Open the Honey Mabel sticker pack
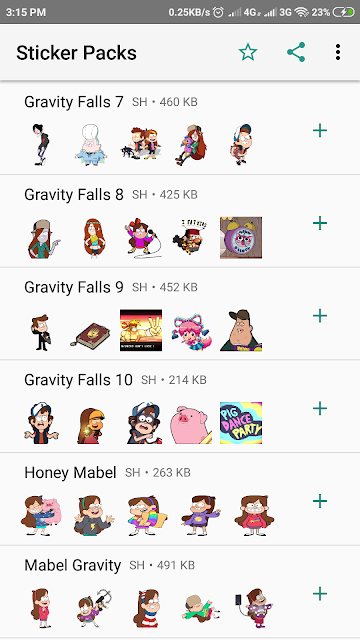 [x=180, y=499]
